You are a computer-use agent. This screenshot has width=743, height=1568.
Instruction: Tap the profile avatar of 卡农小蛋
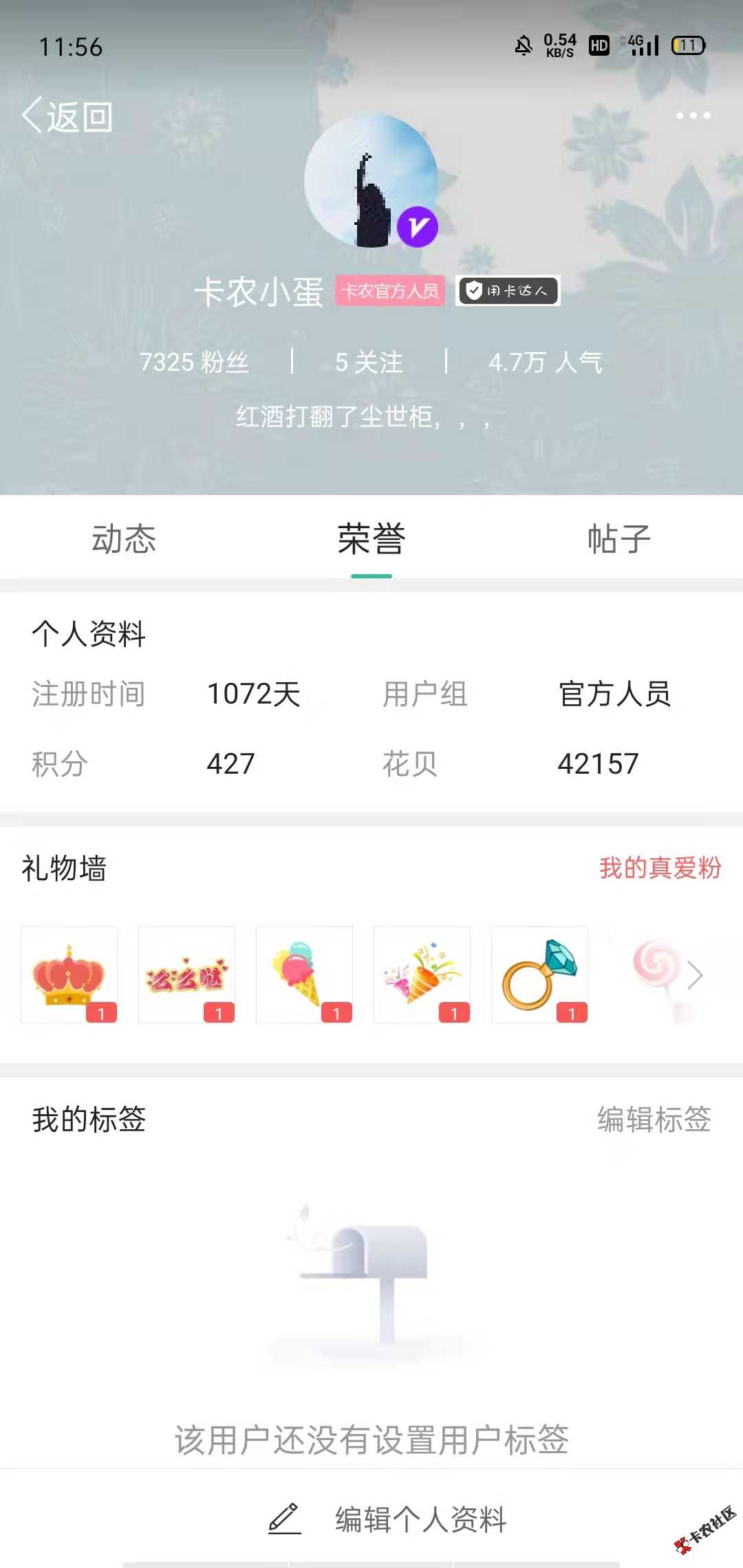coord(371,181)
